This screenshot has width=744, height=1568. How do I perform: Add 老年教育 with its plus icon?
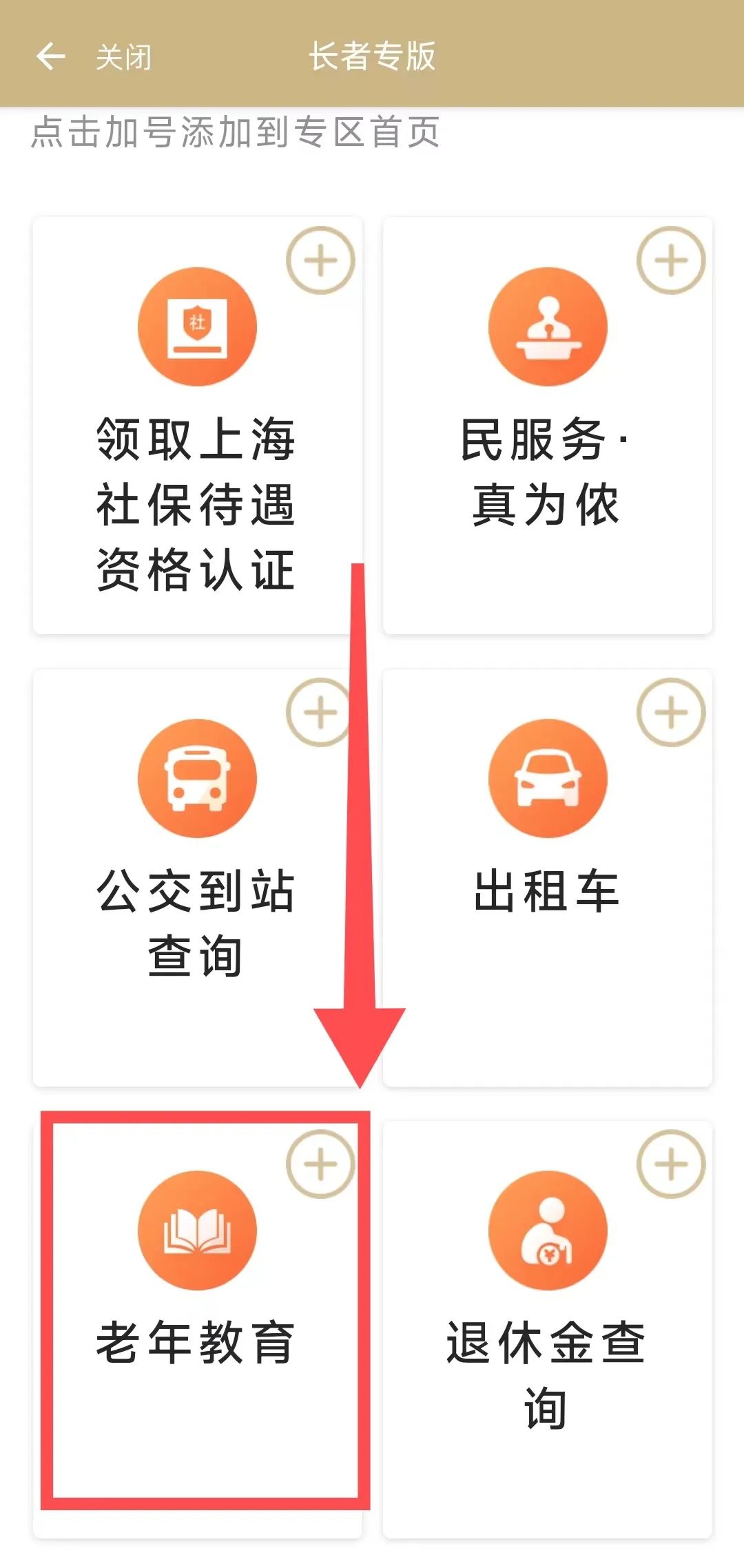pyautogui.click(x=320, y=1164)
